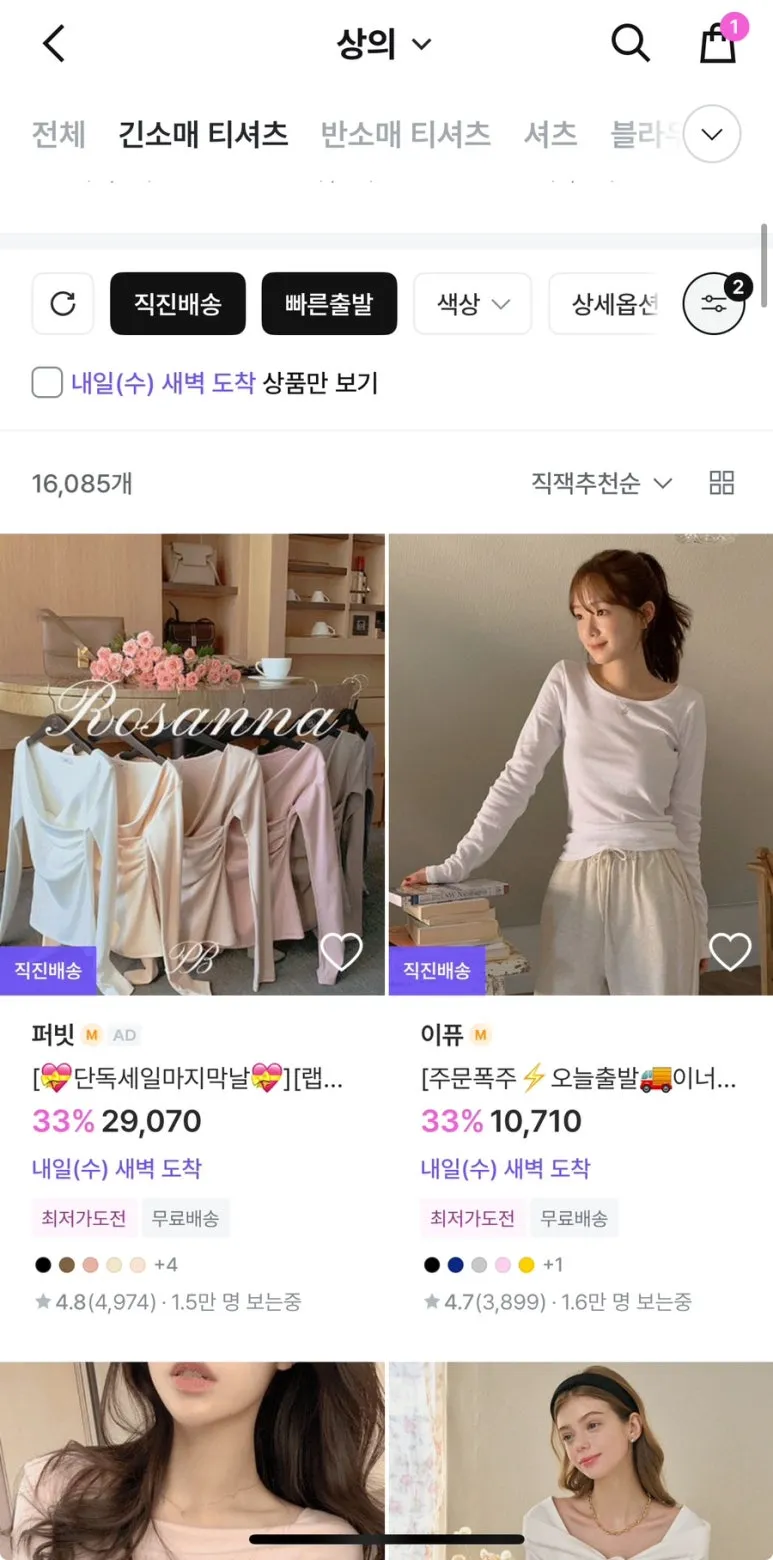Expand the full category list chevron
The image size is (773, 1560).
pos(711,134)
